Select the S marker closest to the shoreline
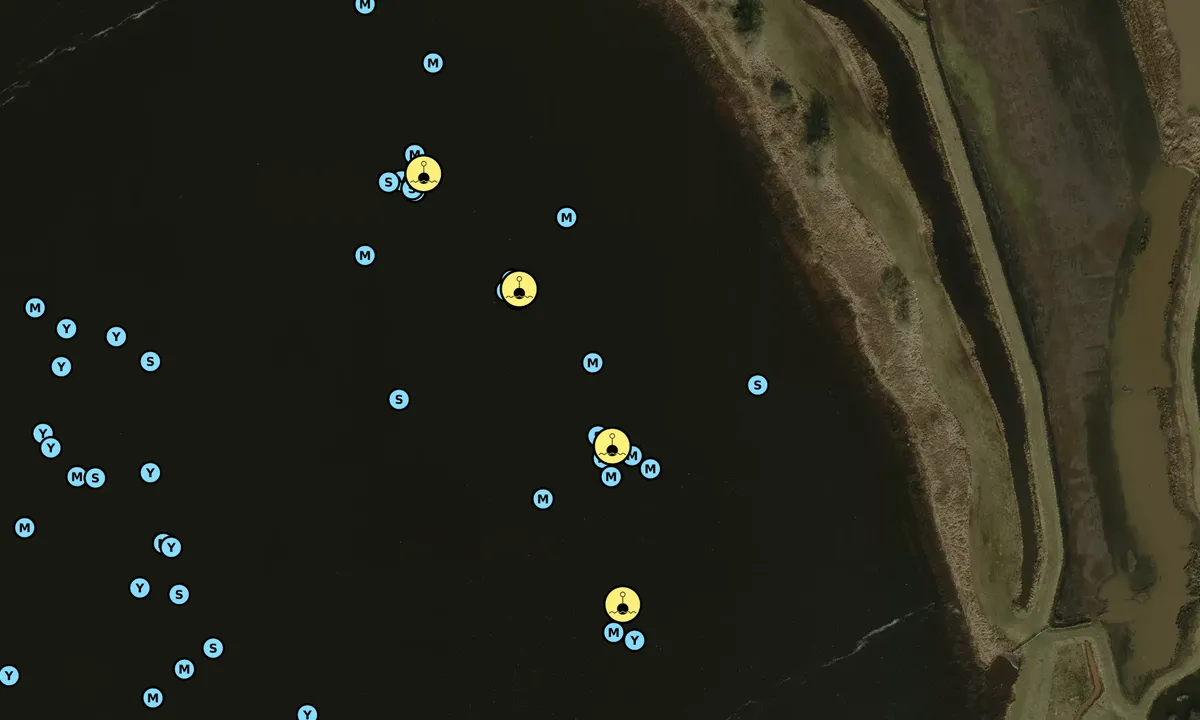Screen dimensions: 1200x720 tap(758, 385)
